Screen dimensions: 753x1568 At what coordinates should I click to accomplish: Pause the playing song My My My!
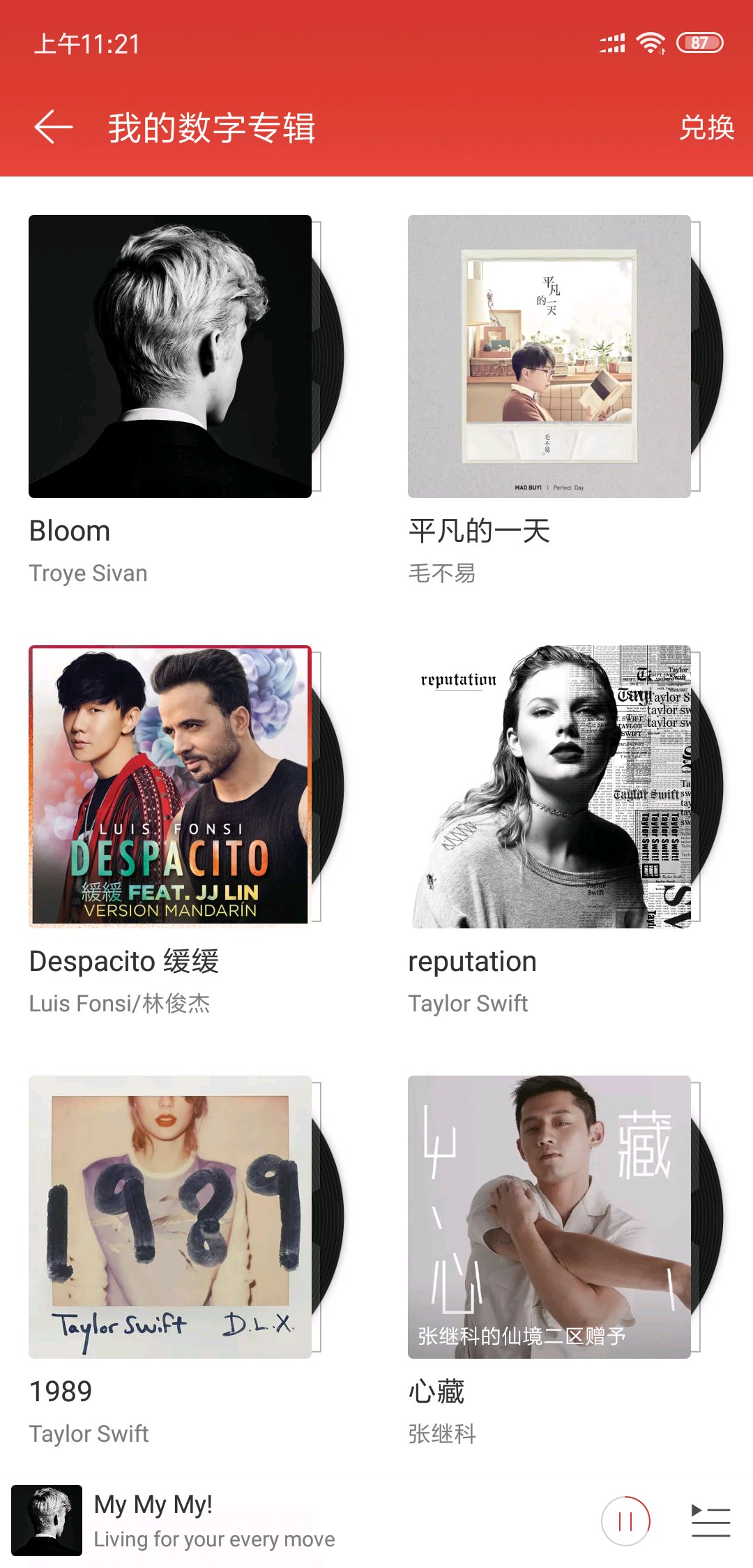tap(625, 1521)
